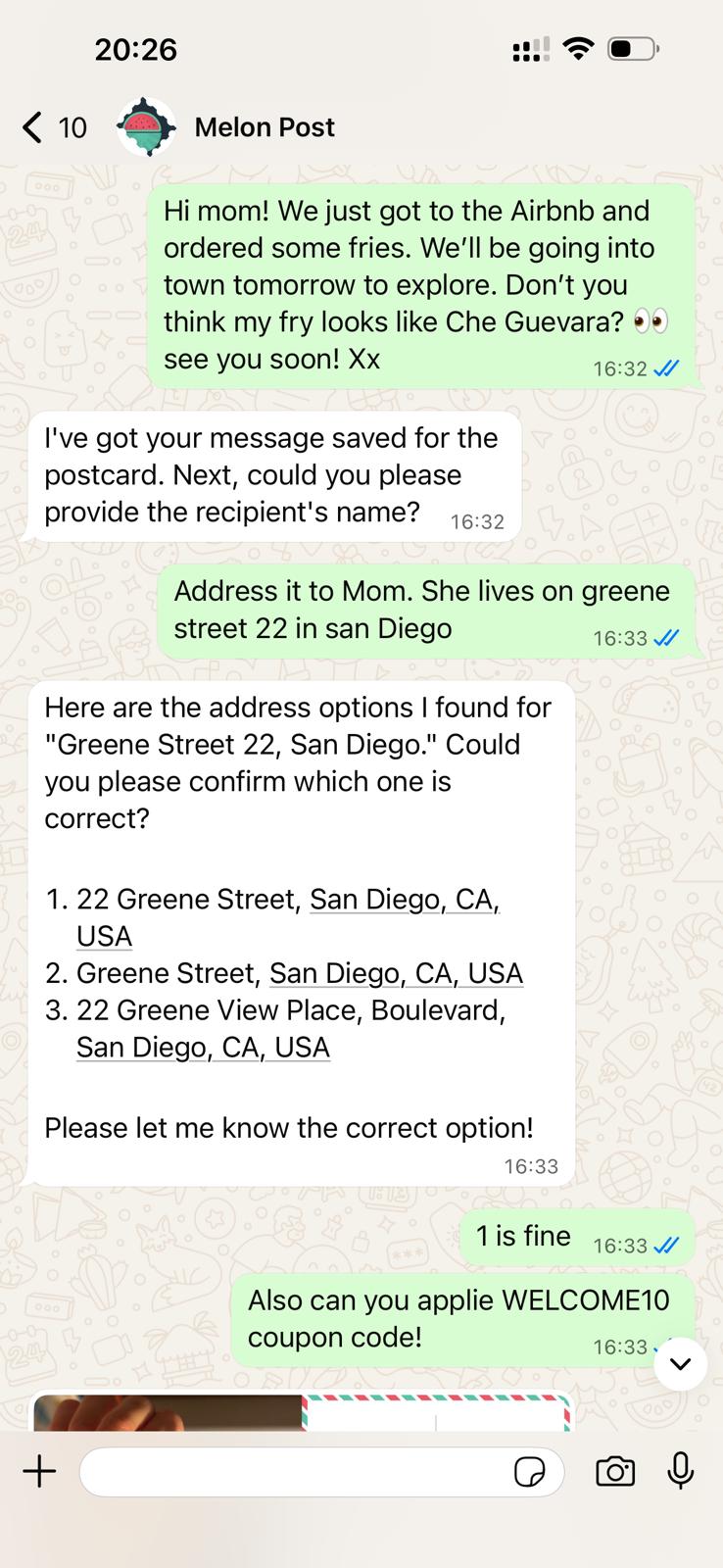Tap the 'Melon Post' chat title
This screenshot has height=1568, width=723.
264,126
